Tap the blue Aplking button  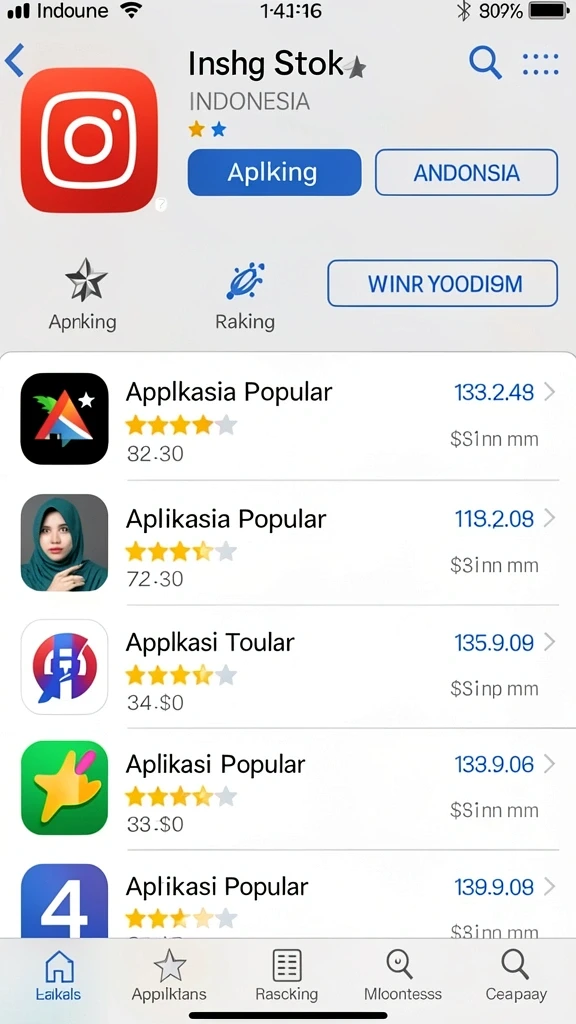point(274,172)
